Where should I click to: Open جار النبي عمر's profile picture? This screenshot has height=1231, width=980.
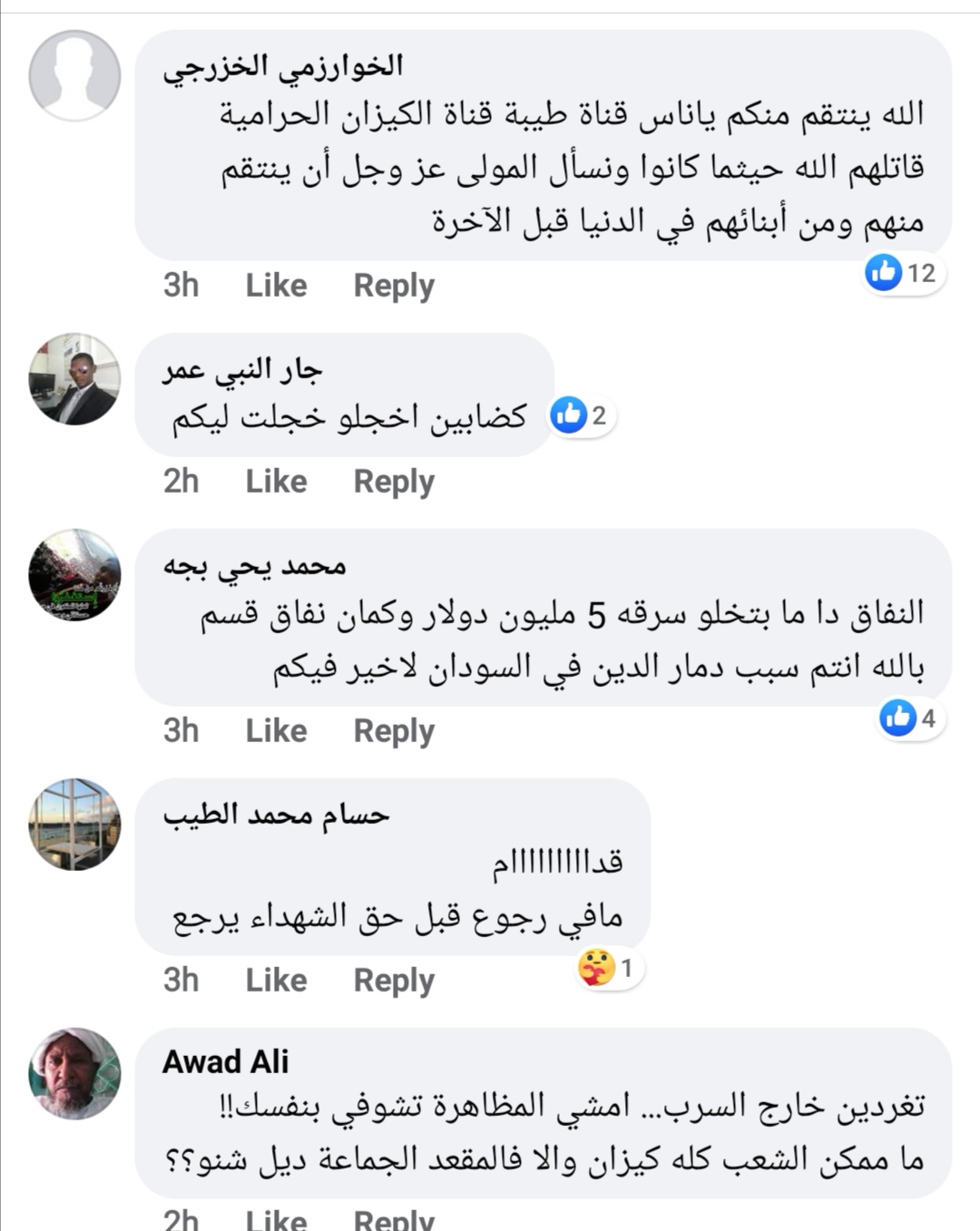(x=74, y=378)
